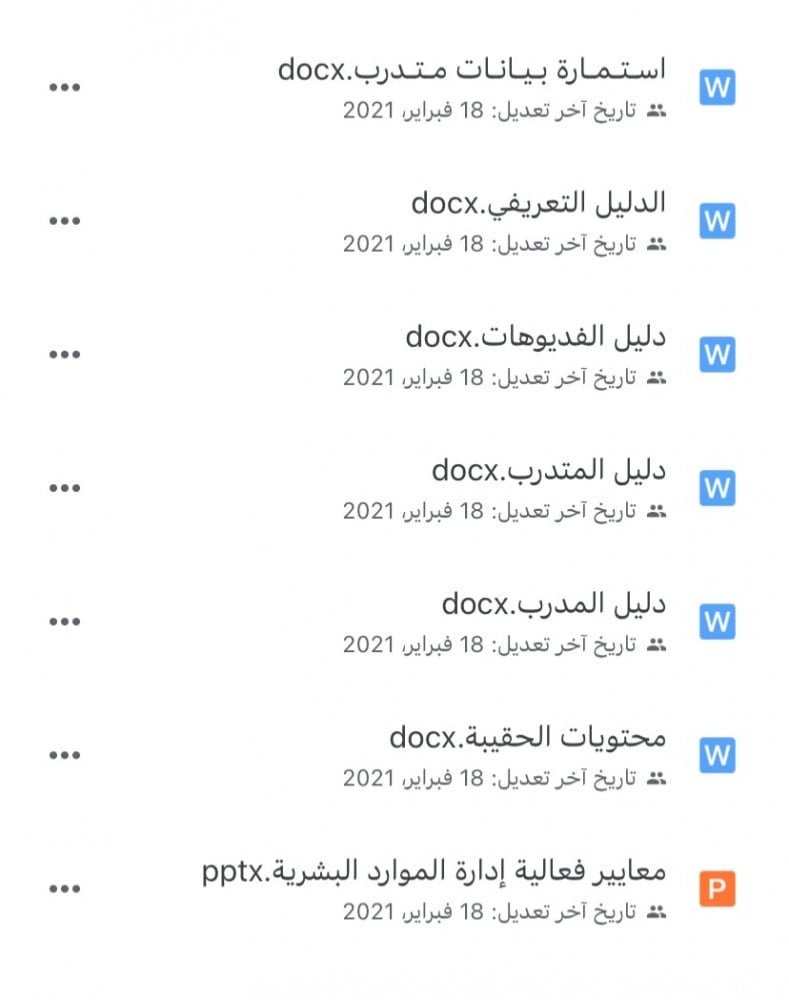Open the file دليل المدرب.docx
This screenshot has height=1000, width=789.
pos(553,605)
